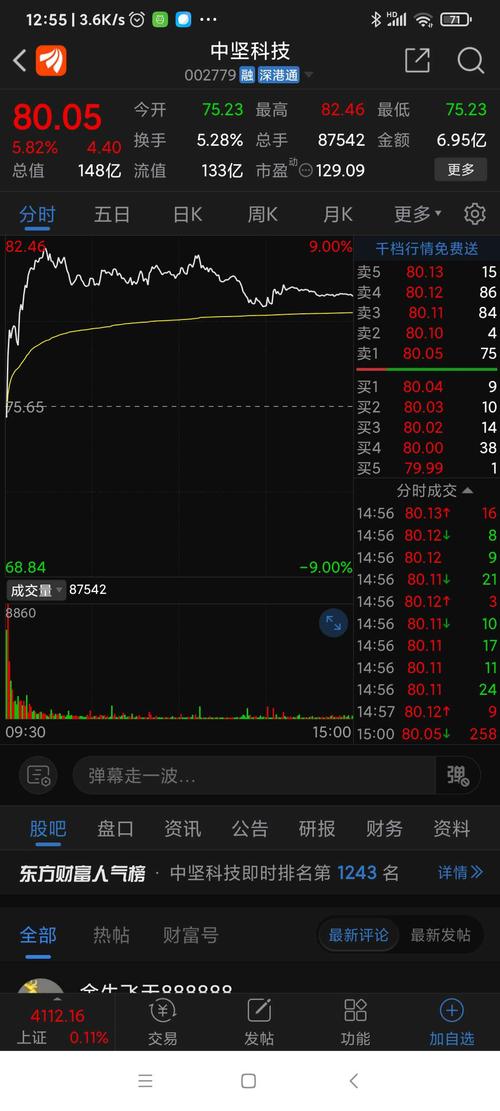The height and width of the screenshot is (1111, 500).
Task: Switch to the 盘口 tab
Action: 115,828
